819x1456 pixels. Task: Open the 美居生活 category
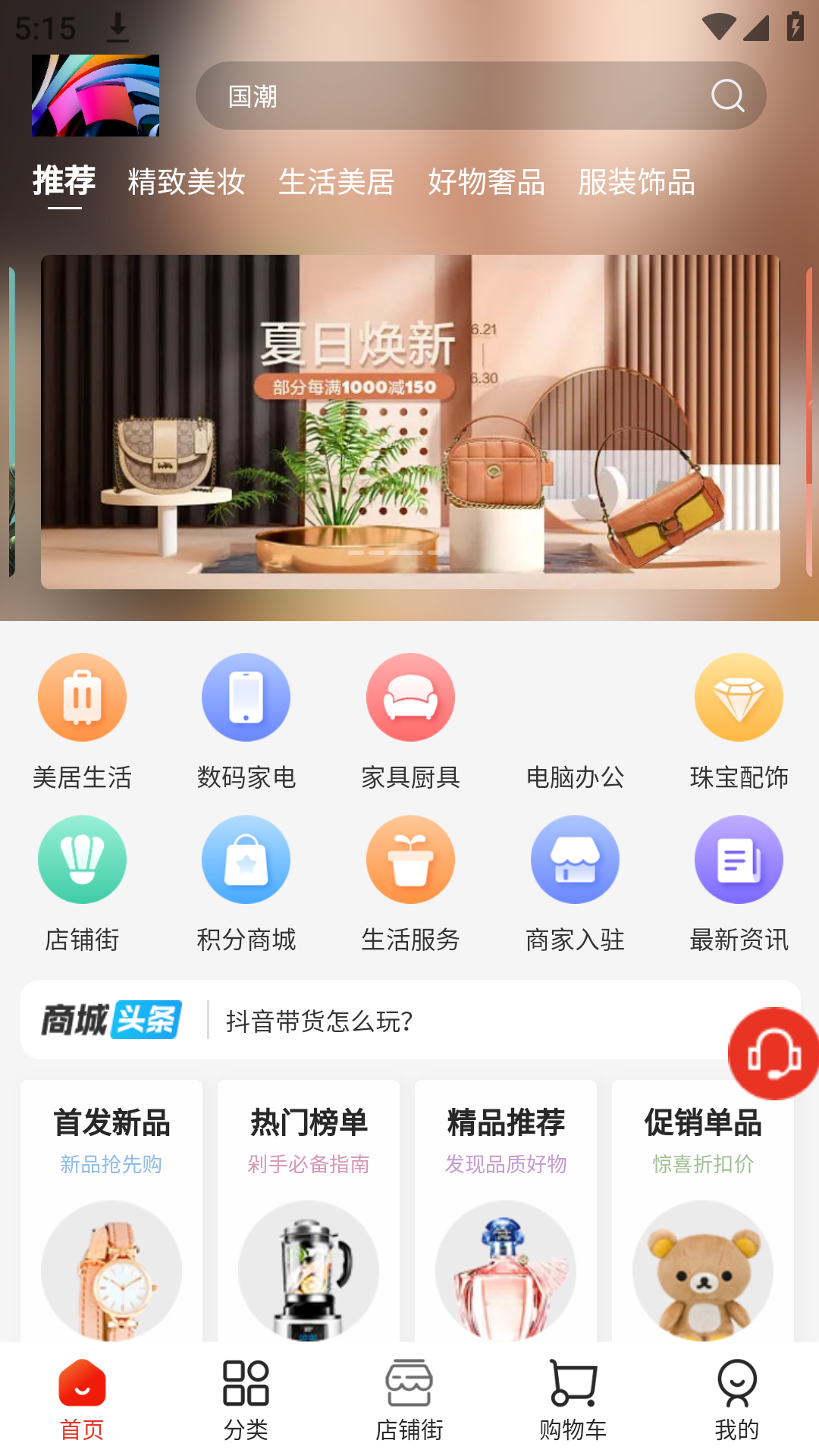click(82, 720)
